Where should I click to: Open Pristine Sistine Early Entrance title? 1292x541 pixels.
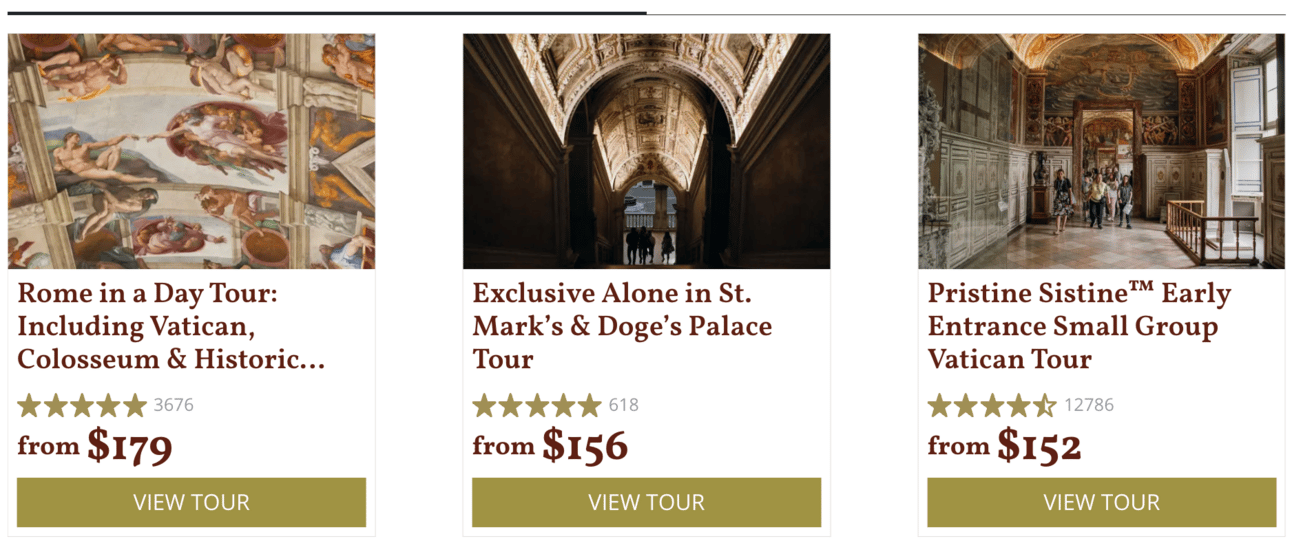pyautogui.click(x=1079, y=326)
